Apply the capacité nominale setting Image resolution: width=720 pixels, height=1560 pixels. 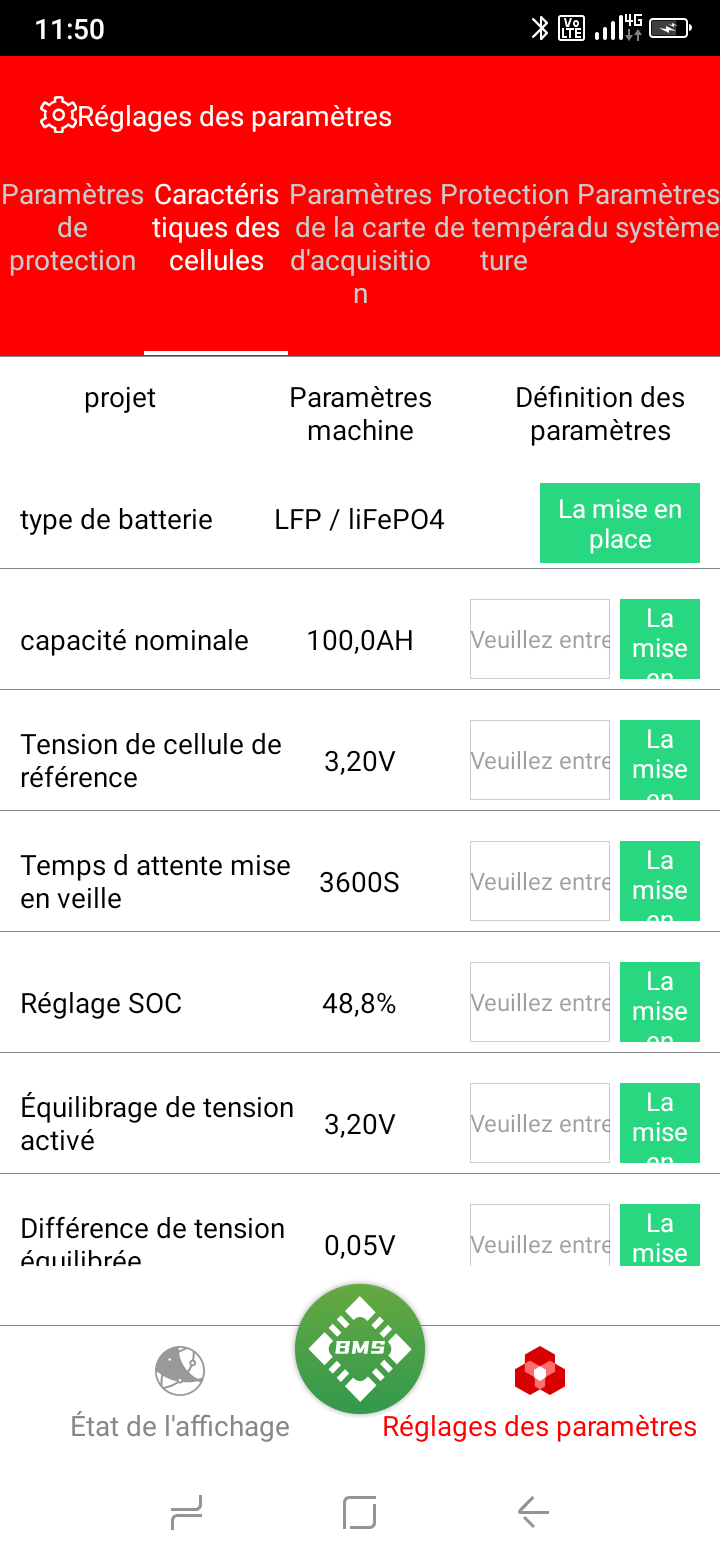660,640
